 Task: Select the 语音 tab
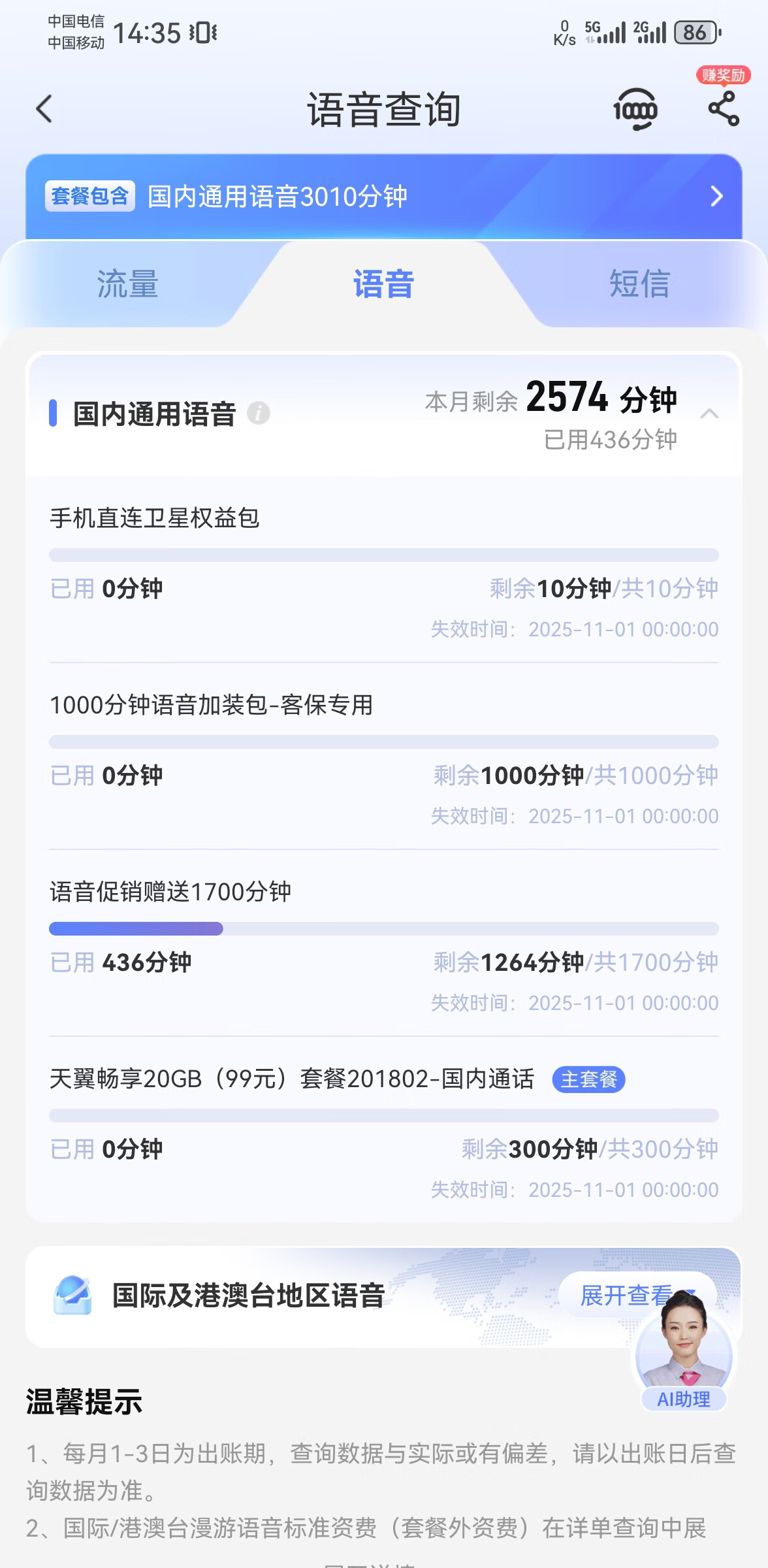384,284
